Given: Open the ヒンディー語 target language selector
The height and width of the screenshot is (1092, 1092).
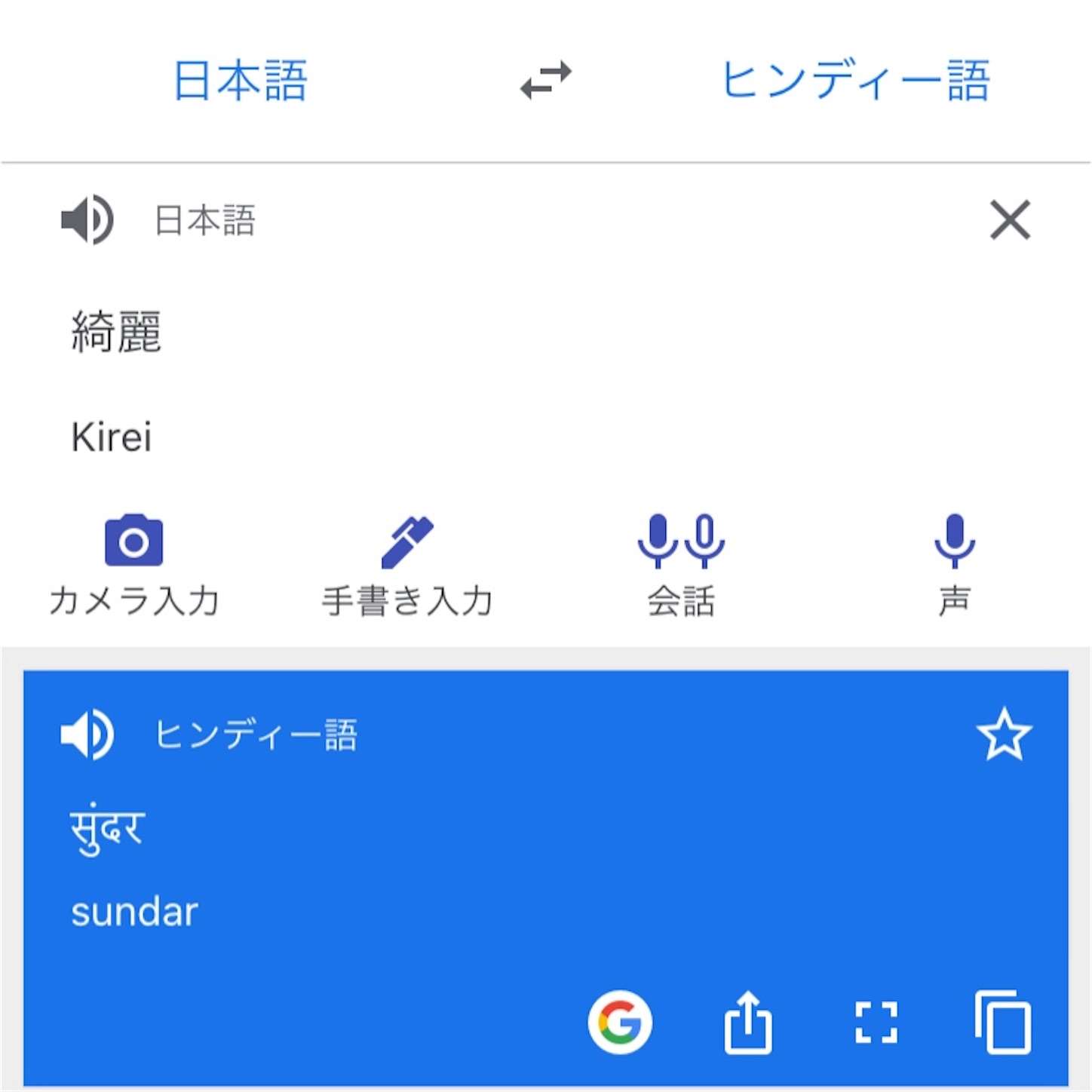Looking at the screenshot, I should click(854, 81).
